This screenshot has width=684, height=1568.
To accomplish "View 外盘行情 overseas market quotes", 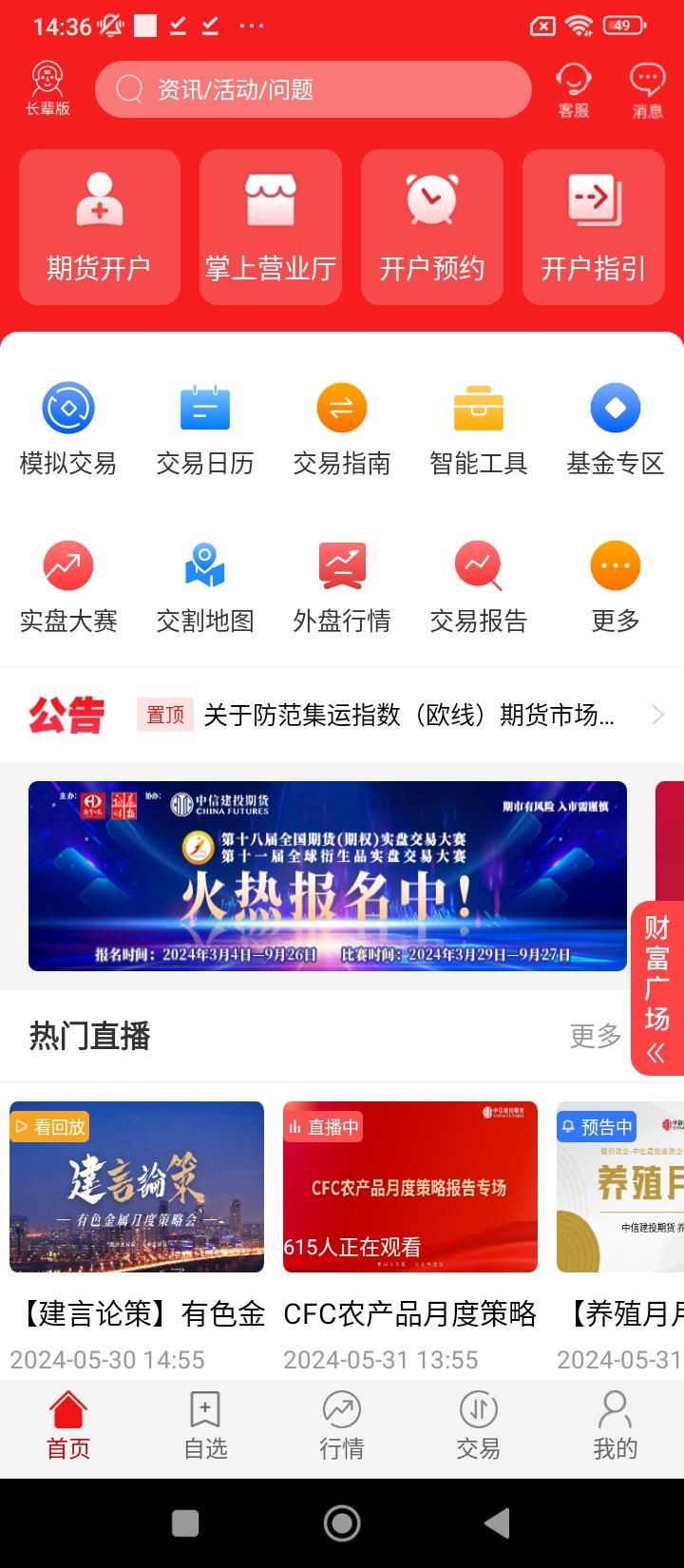I will pyautogui.click(x=341, y=584).
